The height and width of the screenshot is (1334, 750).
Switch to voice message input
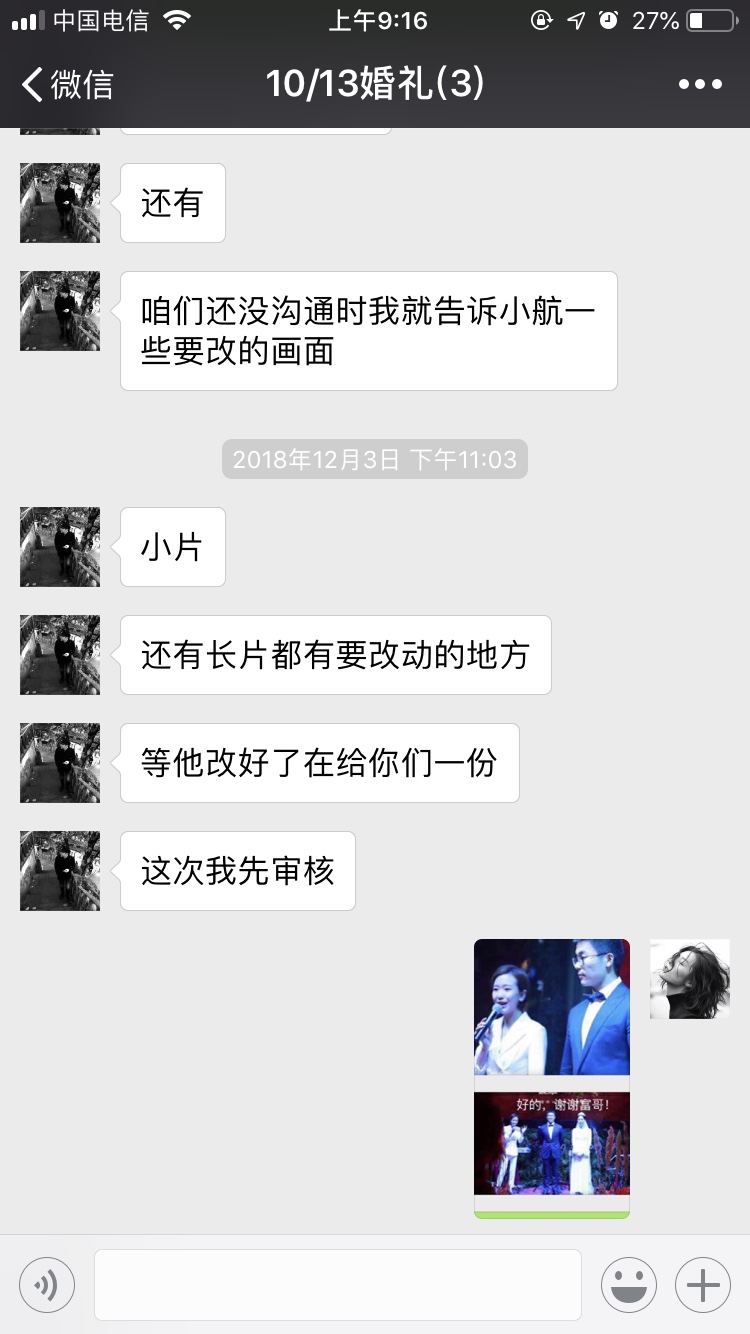(47, 1284)
